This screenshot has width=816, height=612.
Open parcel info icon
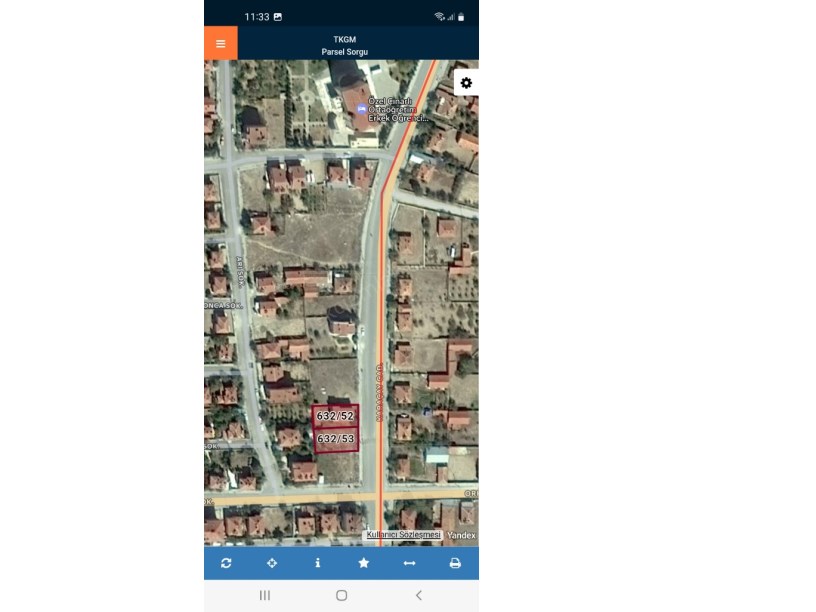(318, 563)
